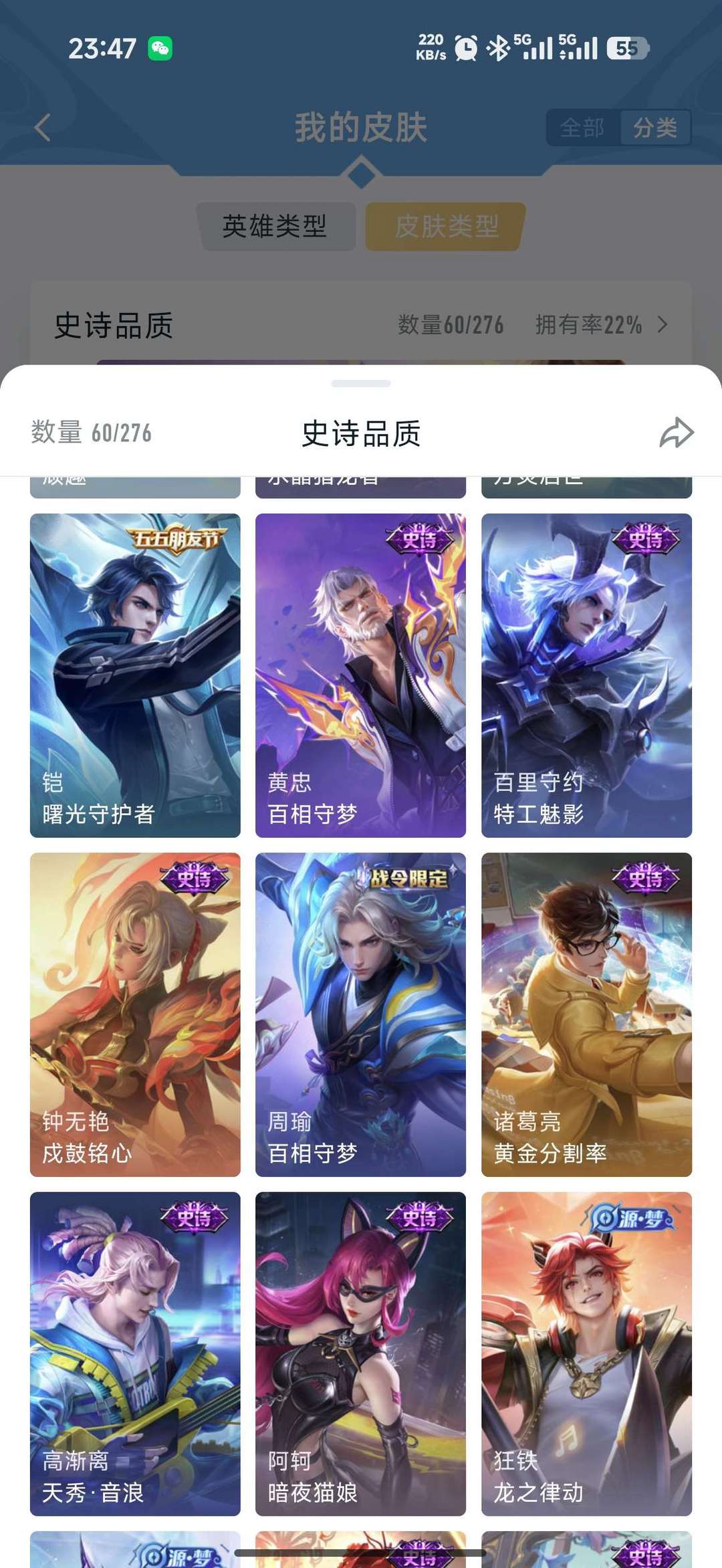Collapse the bottom sheet using the handle bar

coord(361,382)
